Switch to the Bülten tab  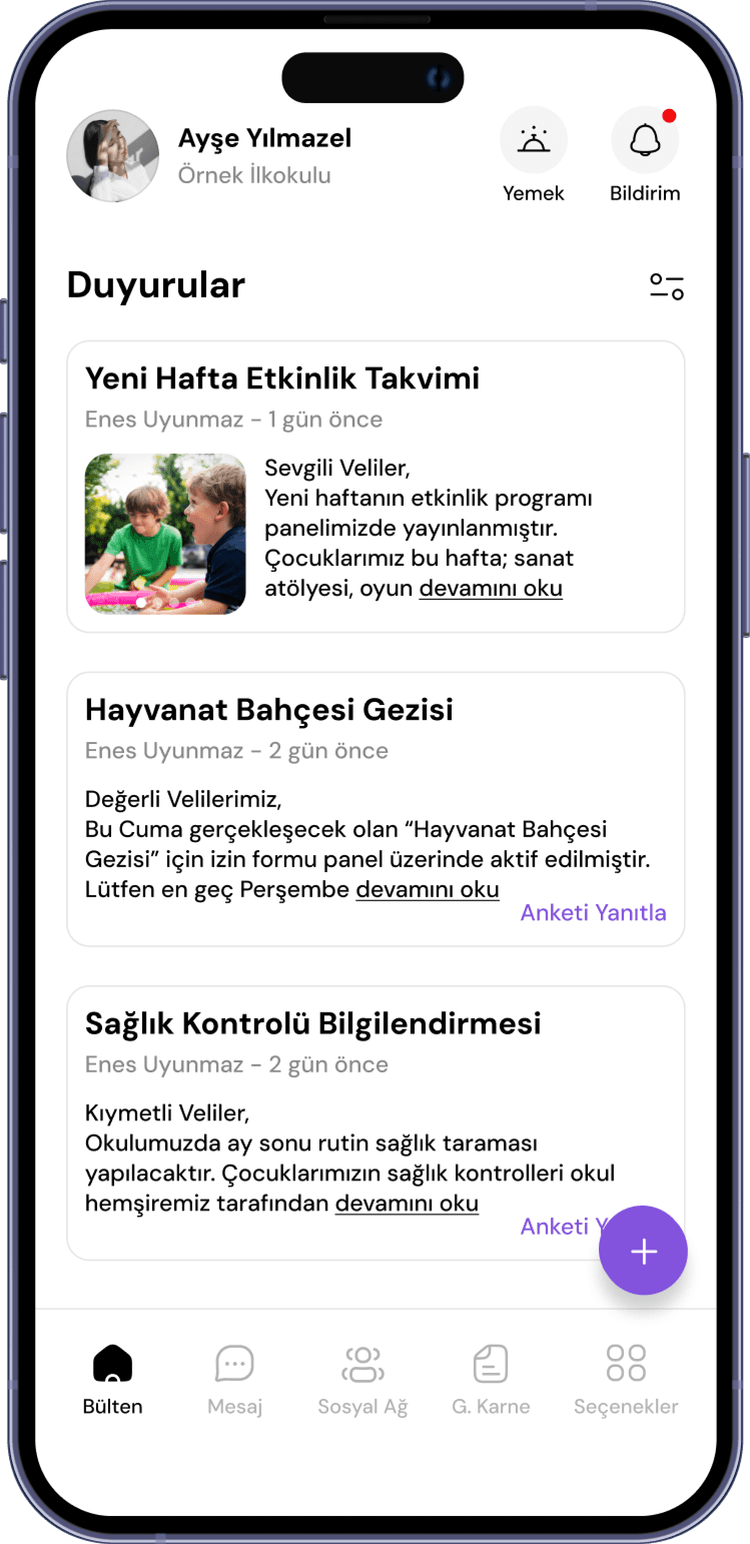click(x=112, y=1378)
